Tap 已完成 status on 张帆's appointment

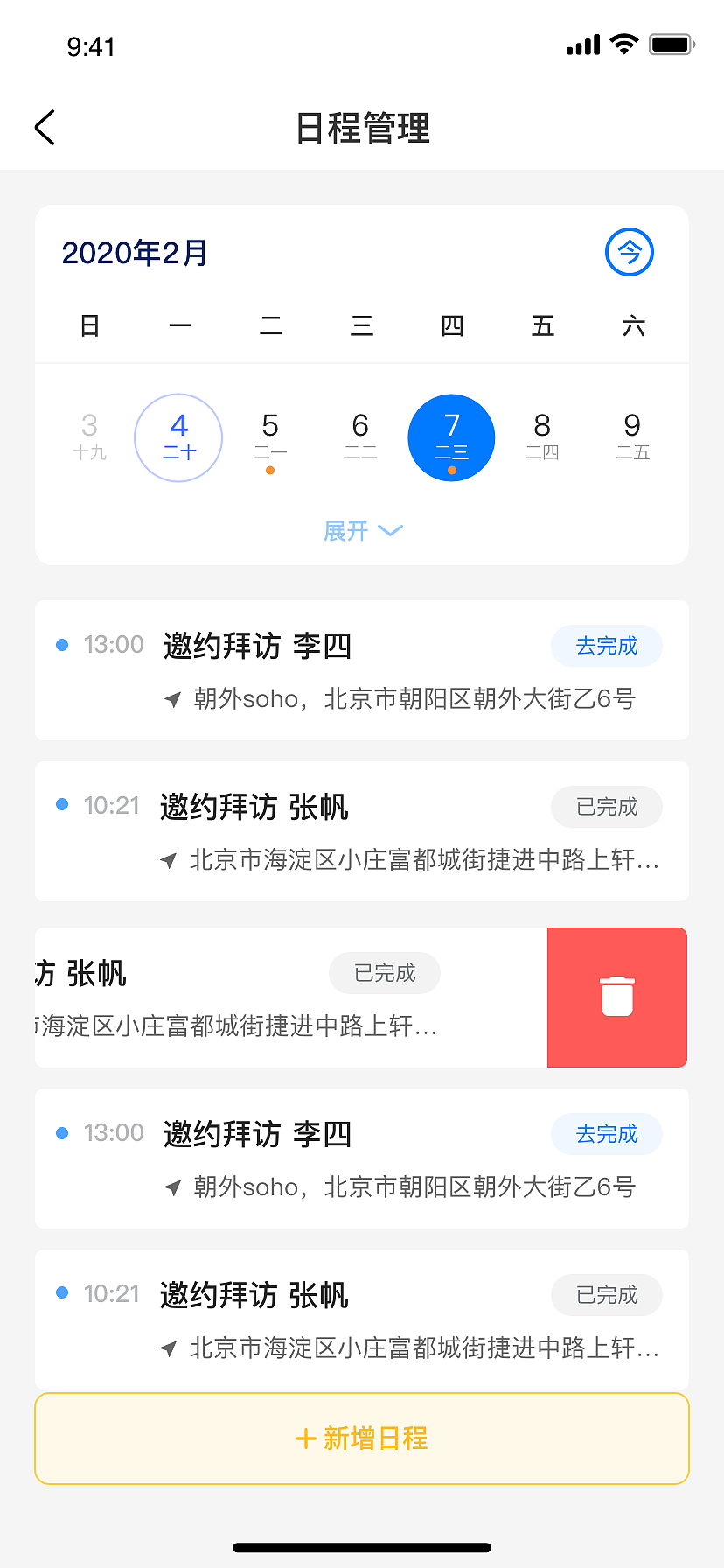click(x=606, y=806)
